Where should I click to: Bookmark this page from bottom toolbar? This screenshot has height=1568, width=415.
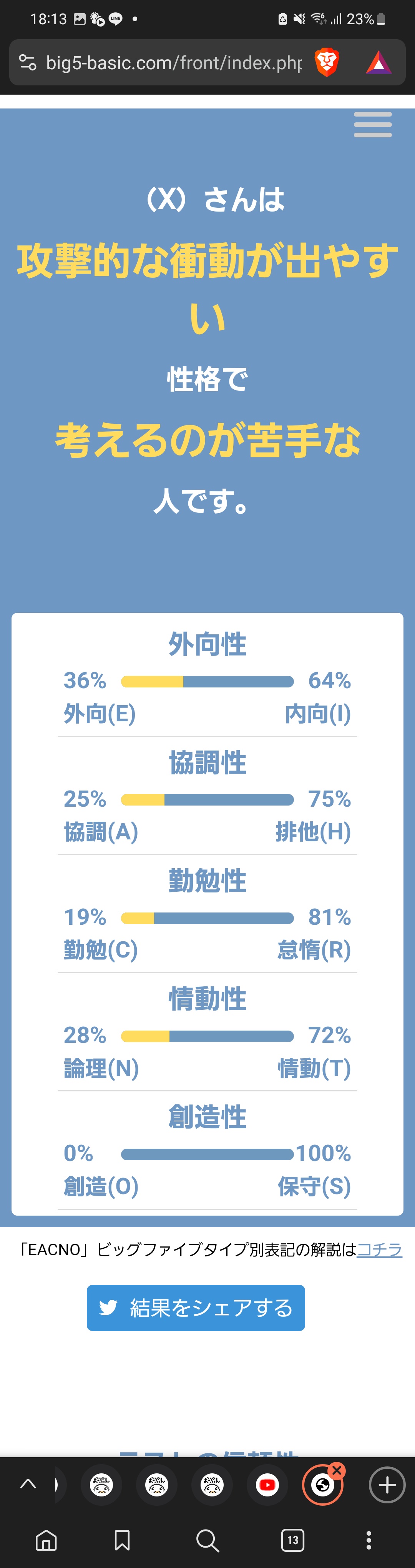tap(122, 1540)
